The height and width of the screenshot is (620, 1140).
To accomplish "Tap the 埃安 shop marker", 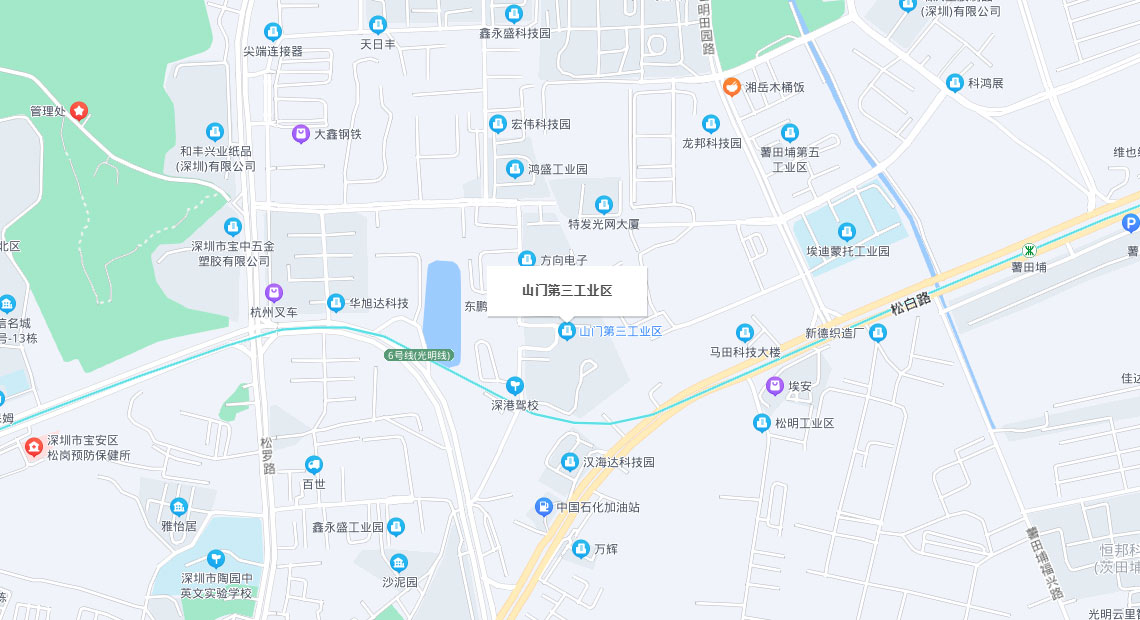I will pos(775,385).
